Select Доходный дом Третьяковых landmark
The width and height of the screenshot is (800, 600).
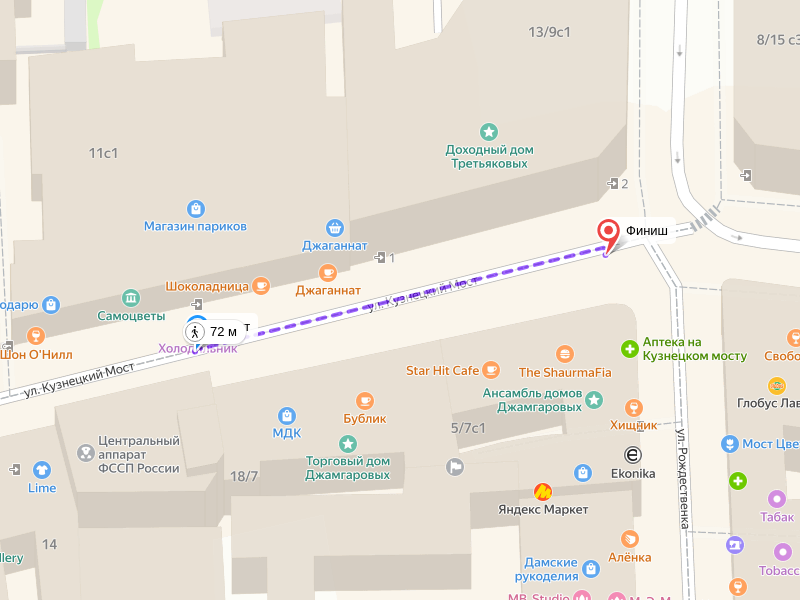point(489,131)
